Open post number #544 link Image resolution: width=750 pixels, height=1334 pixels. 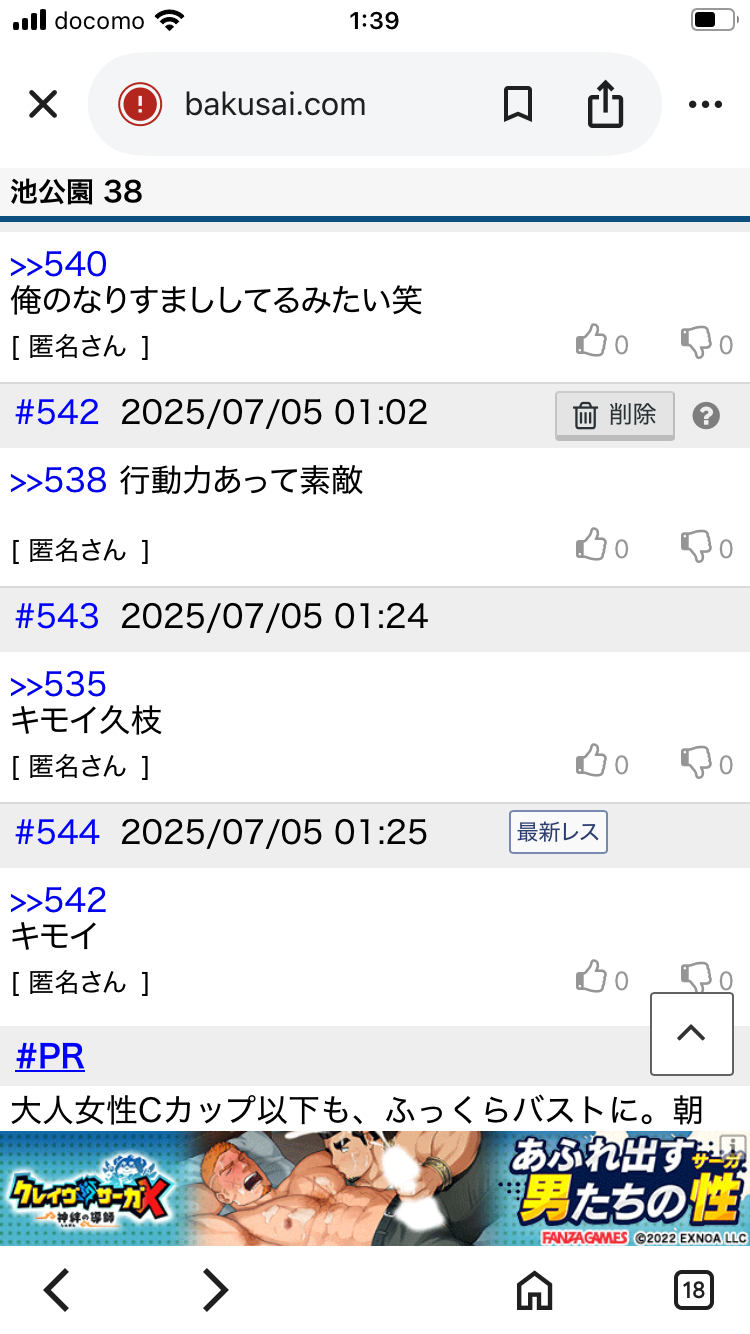57,832
